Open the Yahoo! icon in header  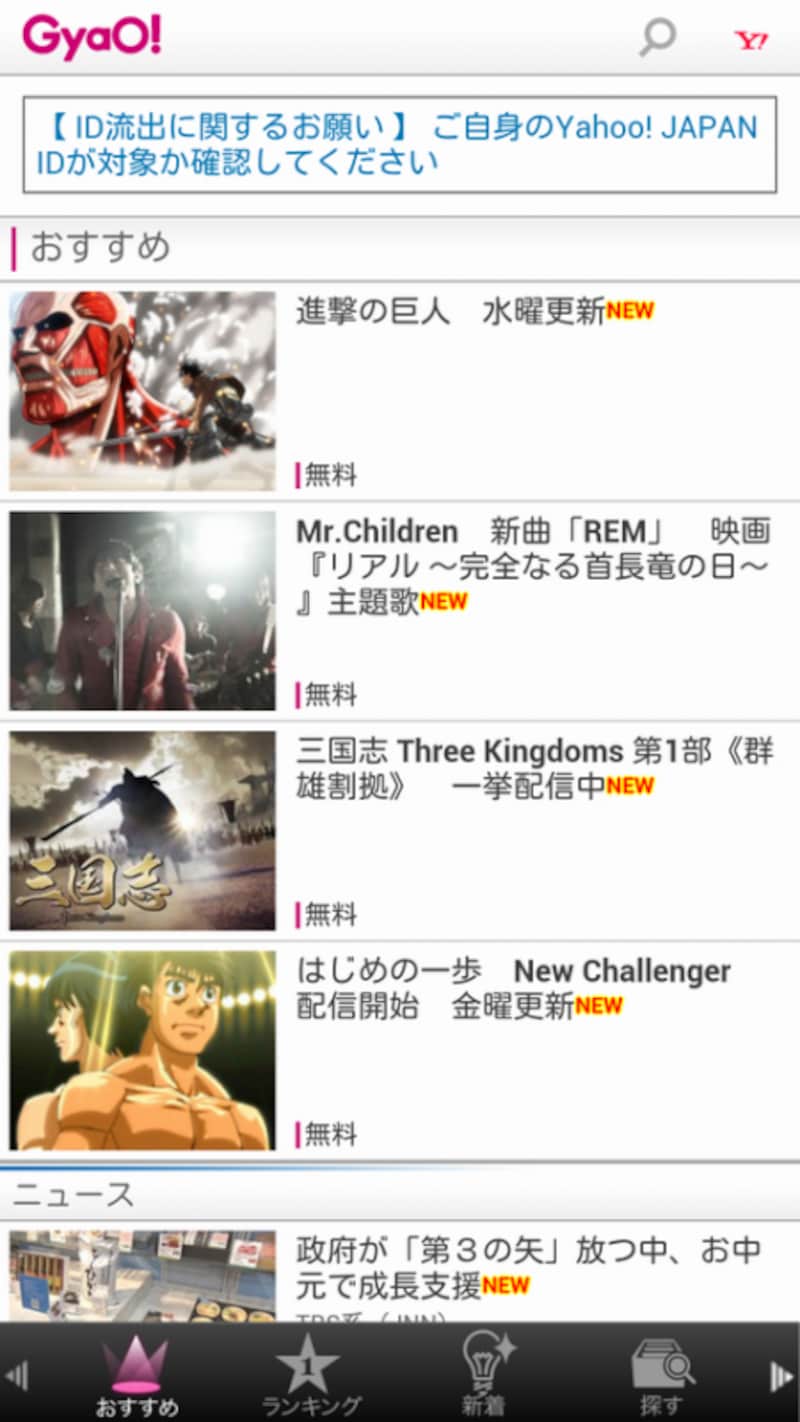pos(751,40)
